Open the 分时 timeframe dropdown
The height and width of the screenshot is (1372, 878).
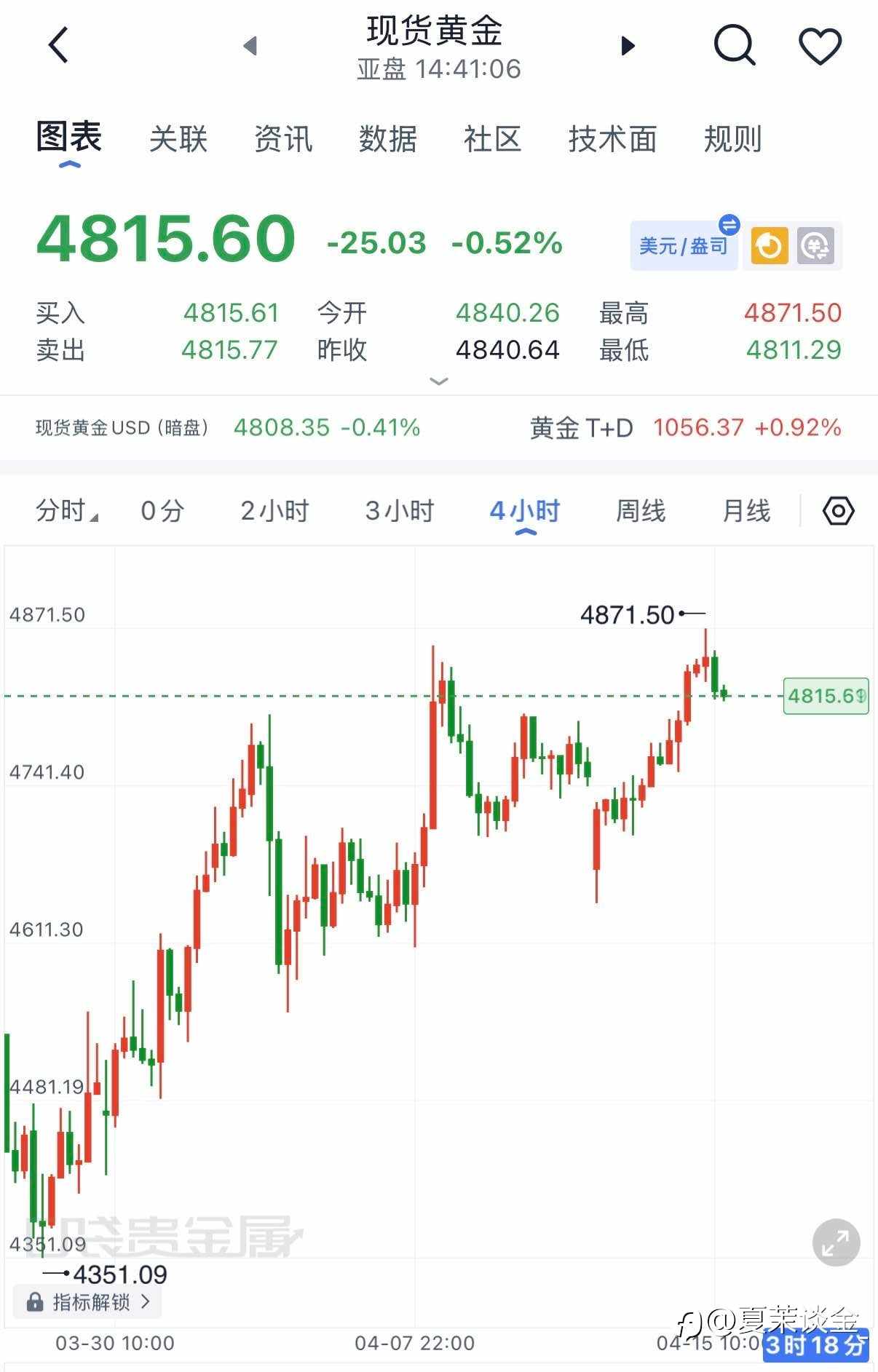pyautogui.click(x=64, y=510)
